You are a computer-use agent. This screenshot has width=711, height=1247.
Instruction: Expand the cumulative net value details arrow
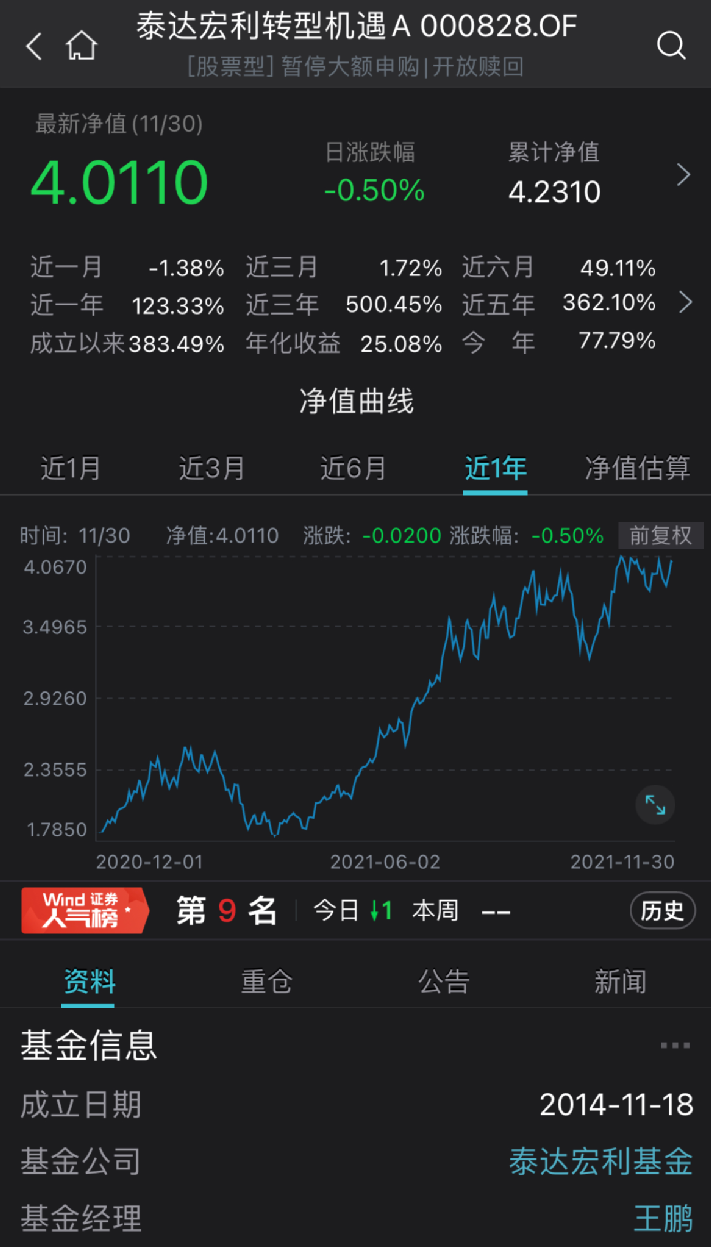[684, 176]
